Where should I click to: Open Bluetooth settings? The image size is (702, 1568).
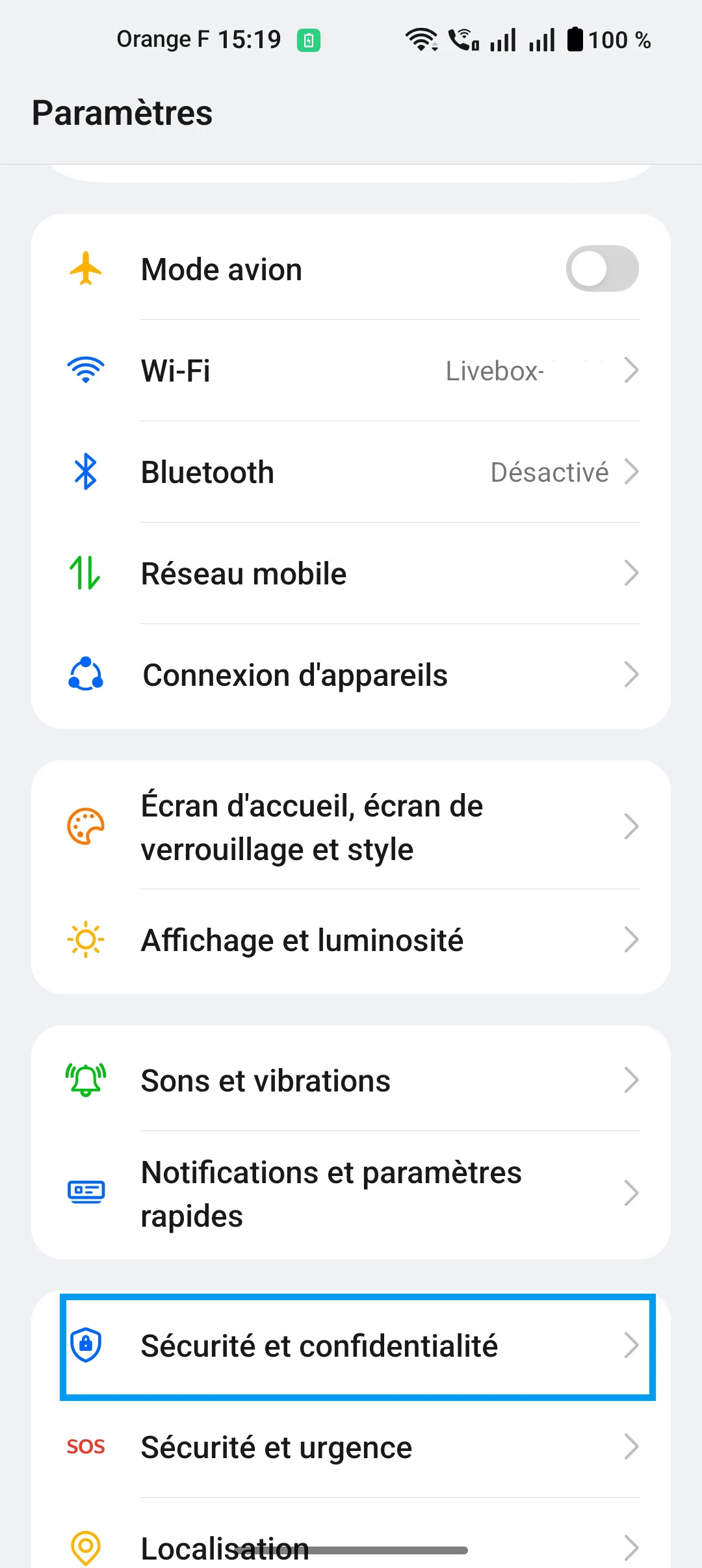click(x=351, y=472)
